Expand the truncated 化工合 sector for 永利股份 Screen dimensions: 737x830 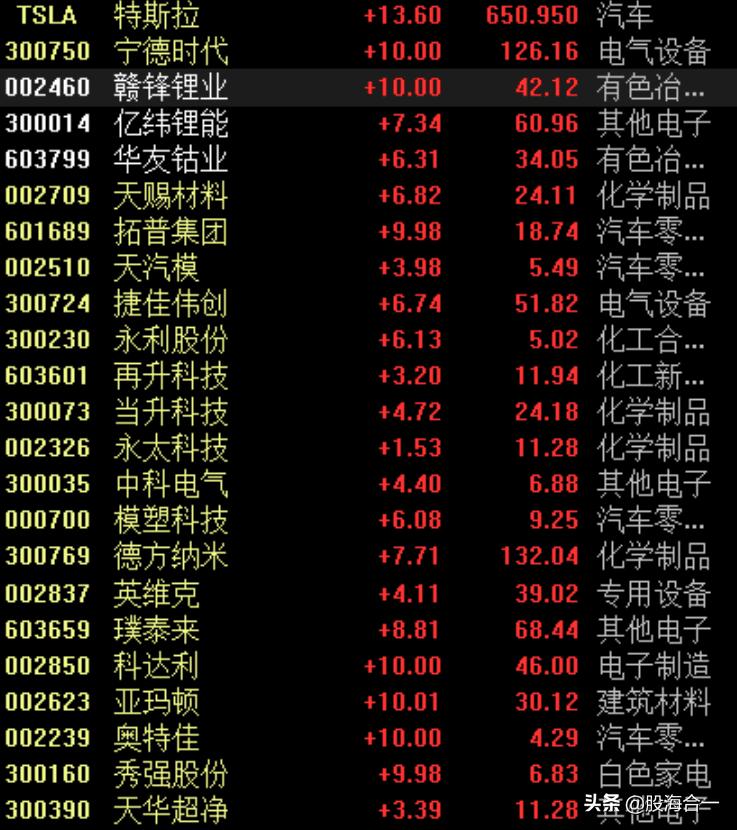click(651, 339)
